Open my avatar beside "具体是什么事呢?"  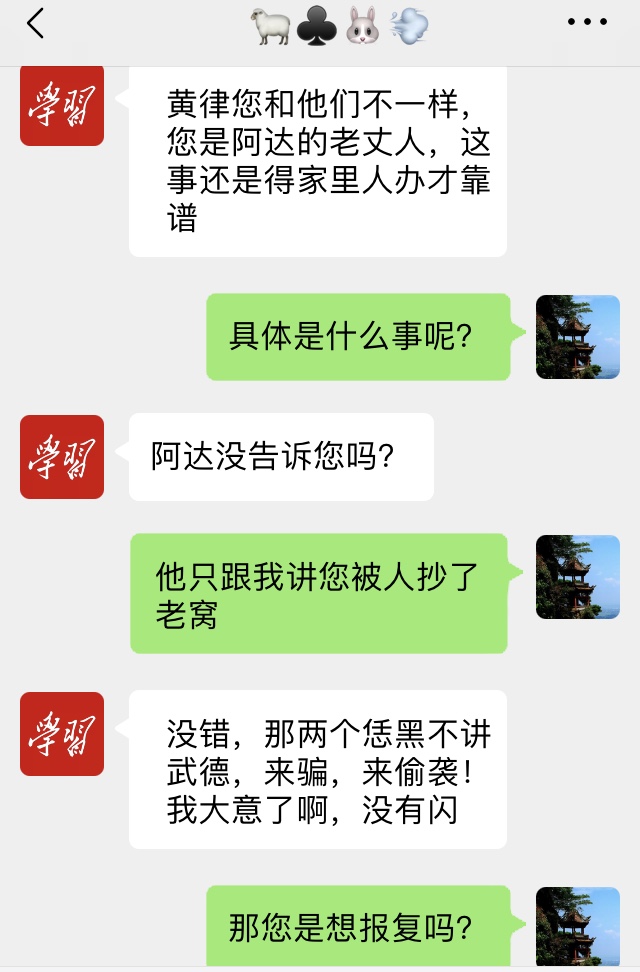[x=578, y=337]
